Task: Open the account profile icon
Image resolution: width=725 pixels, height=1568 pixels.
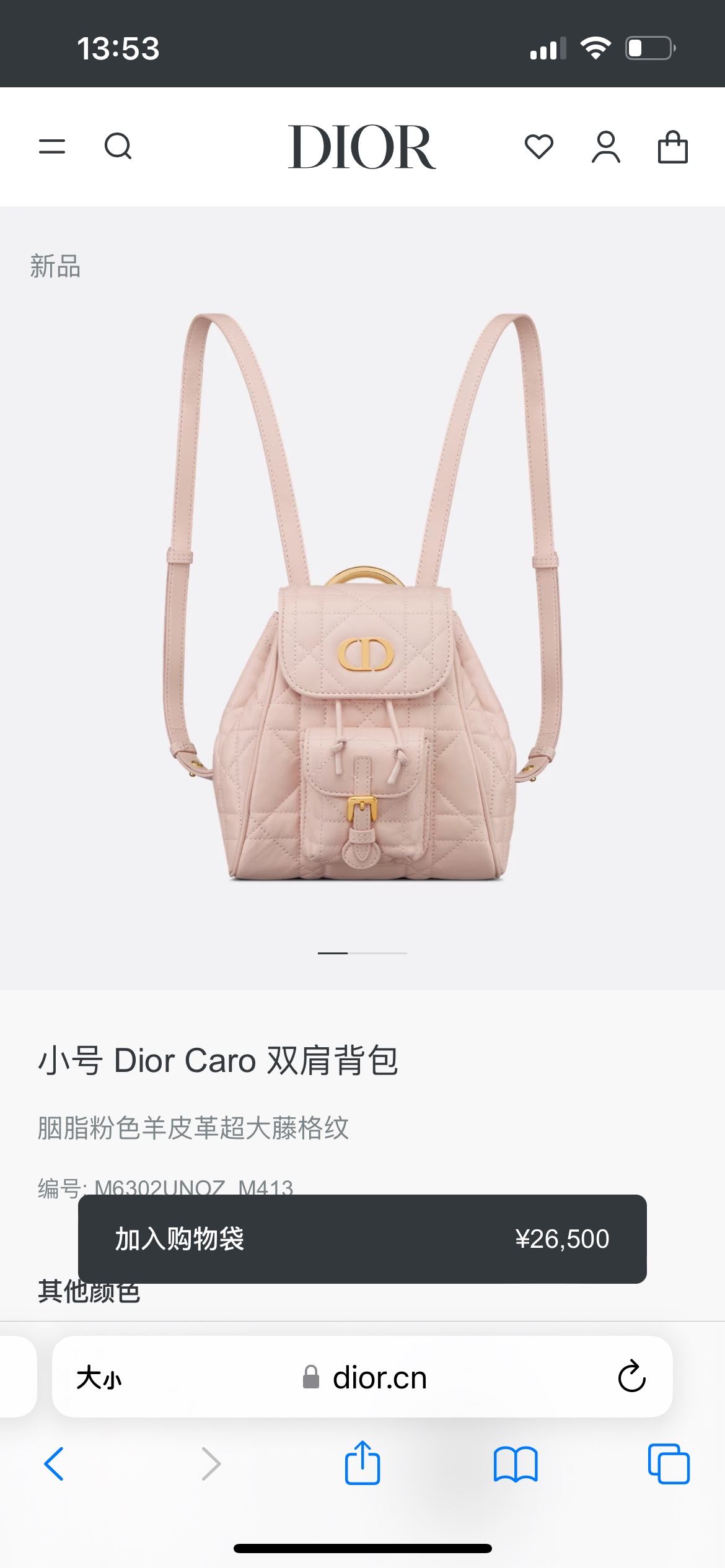Action: (605, 147)
